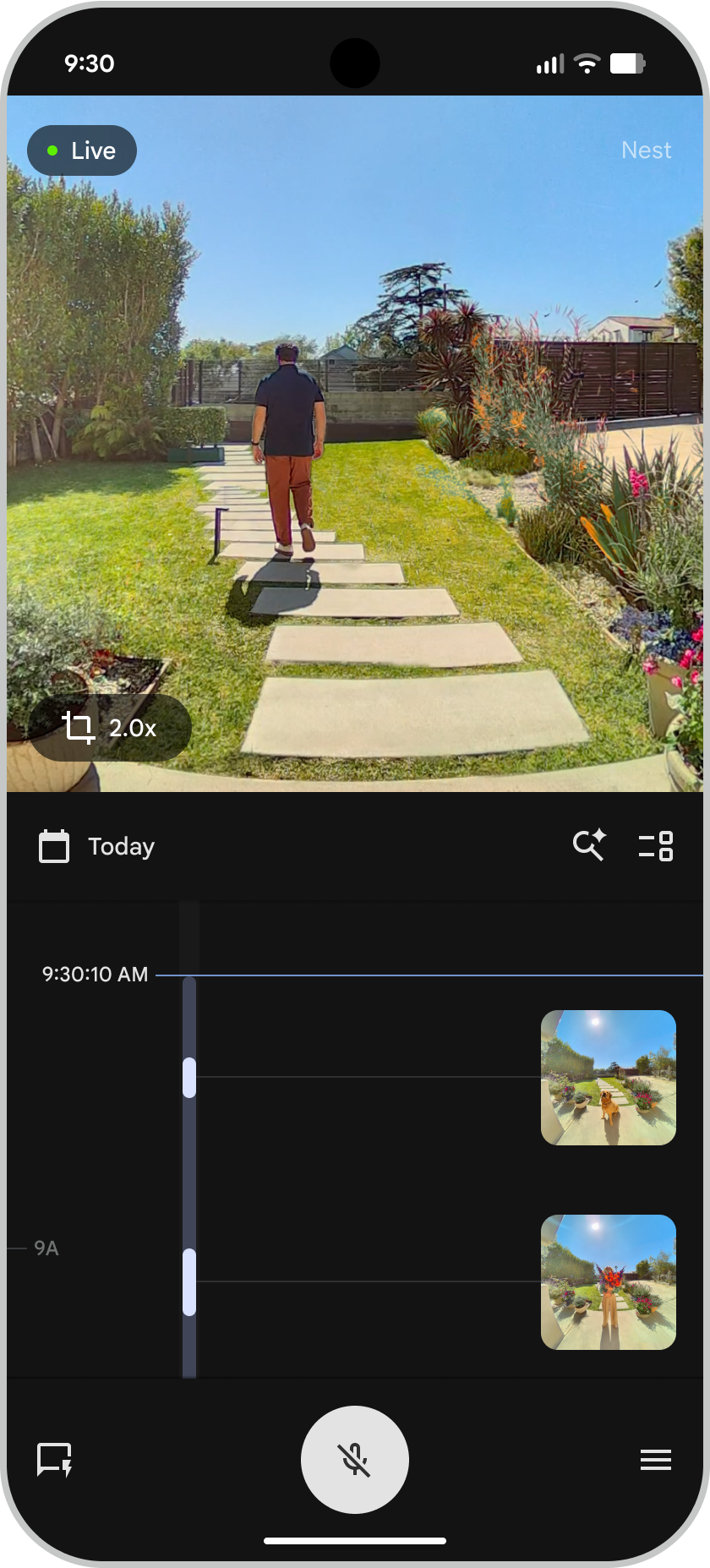Open the sparkle search for video history

pos(588,845)
